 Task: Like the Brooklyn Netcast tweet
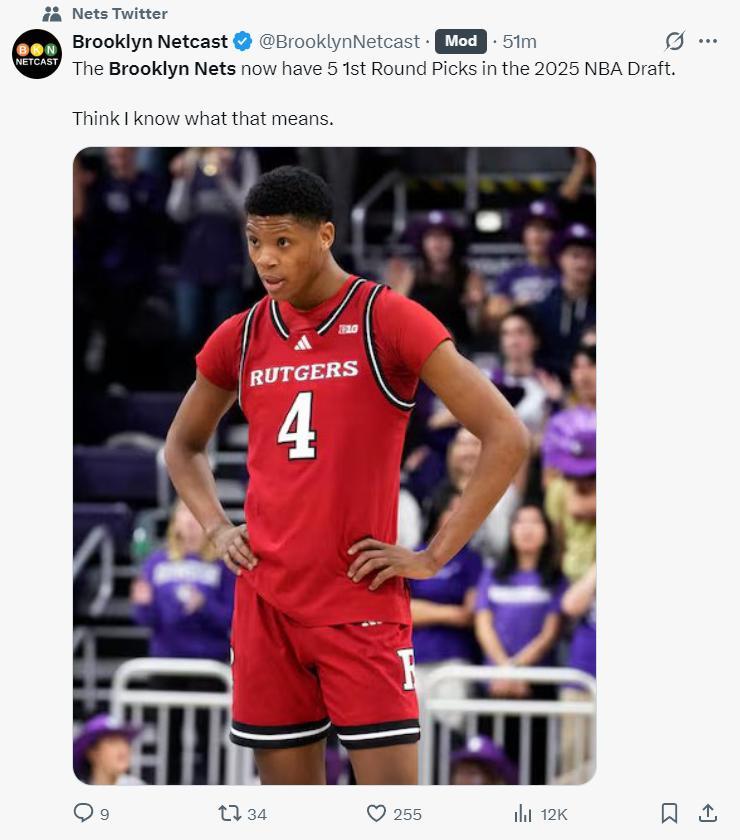click(x=377, y=813)
